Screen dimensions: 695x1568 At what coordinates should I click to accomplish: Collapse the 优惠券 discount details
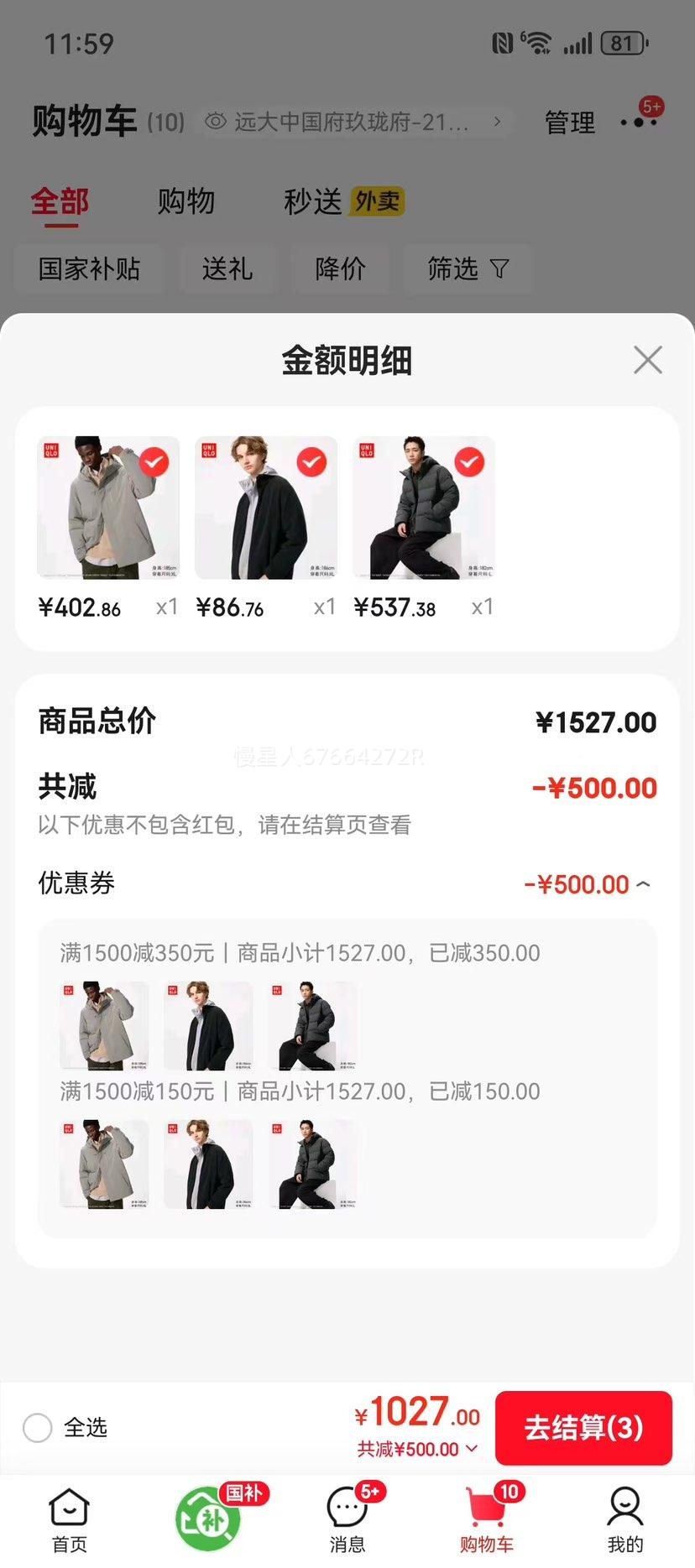[643, 884]
